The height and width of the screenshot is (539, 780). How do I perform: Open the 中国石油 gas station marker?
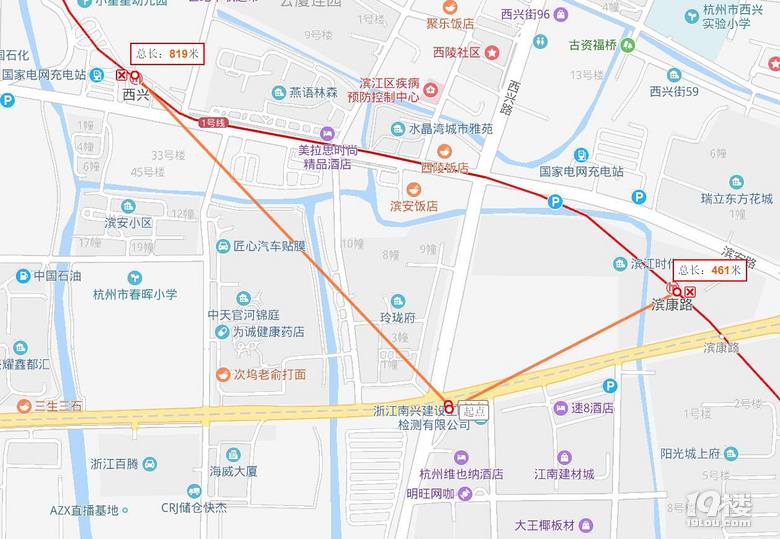pos(22,275)
